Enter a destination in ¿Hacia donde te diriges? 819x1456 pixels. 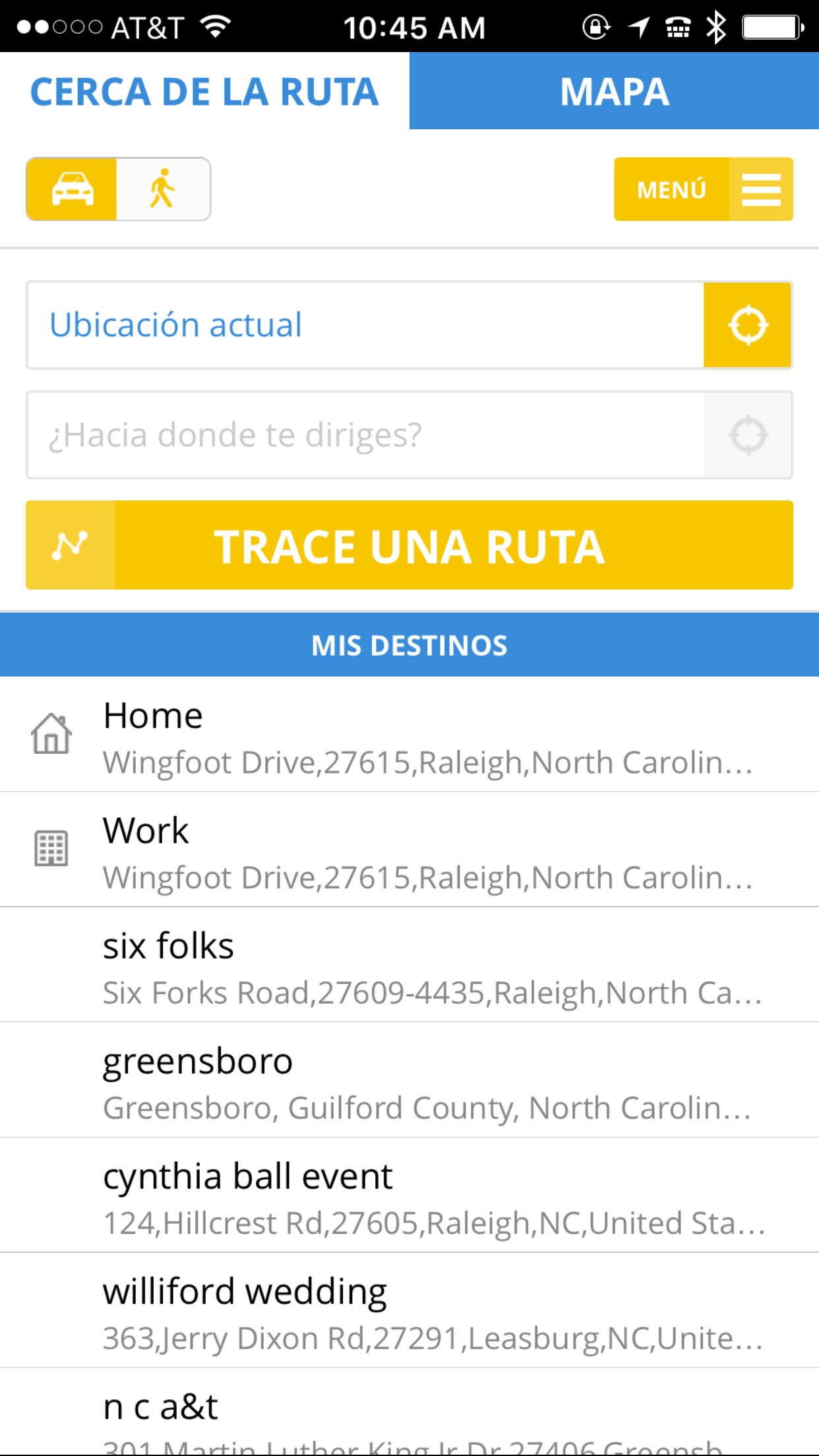point(365,435)
